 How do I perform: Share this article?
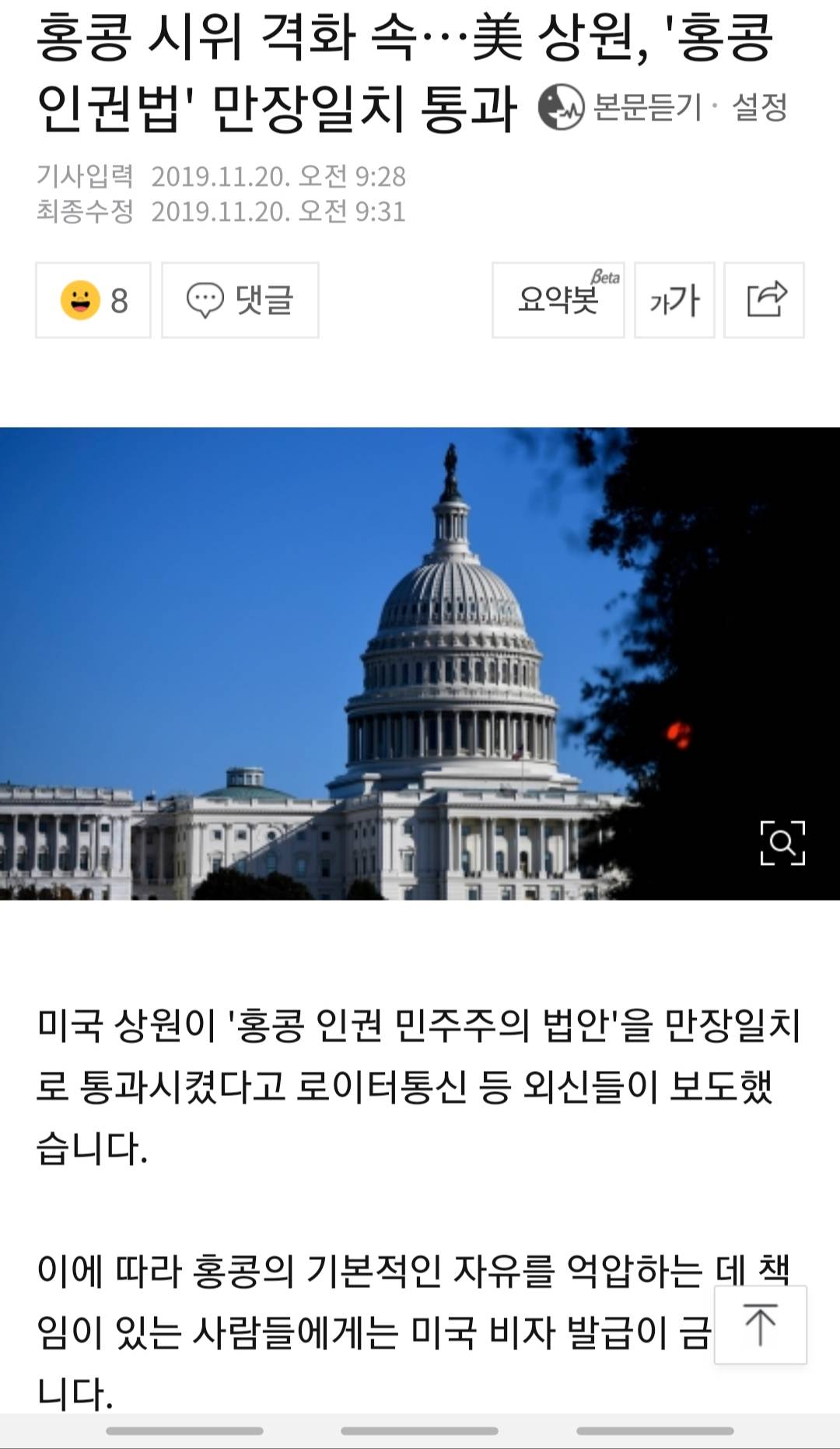click(765, 300)
